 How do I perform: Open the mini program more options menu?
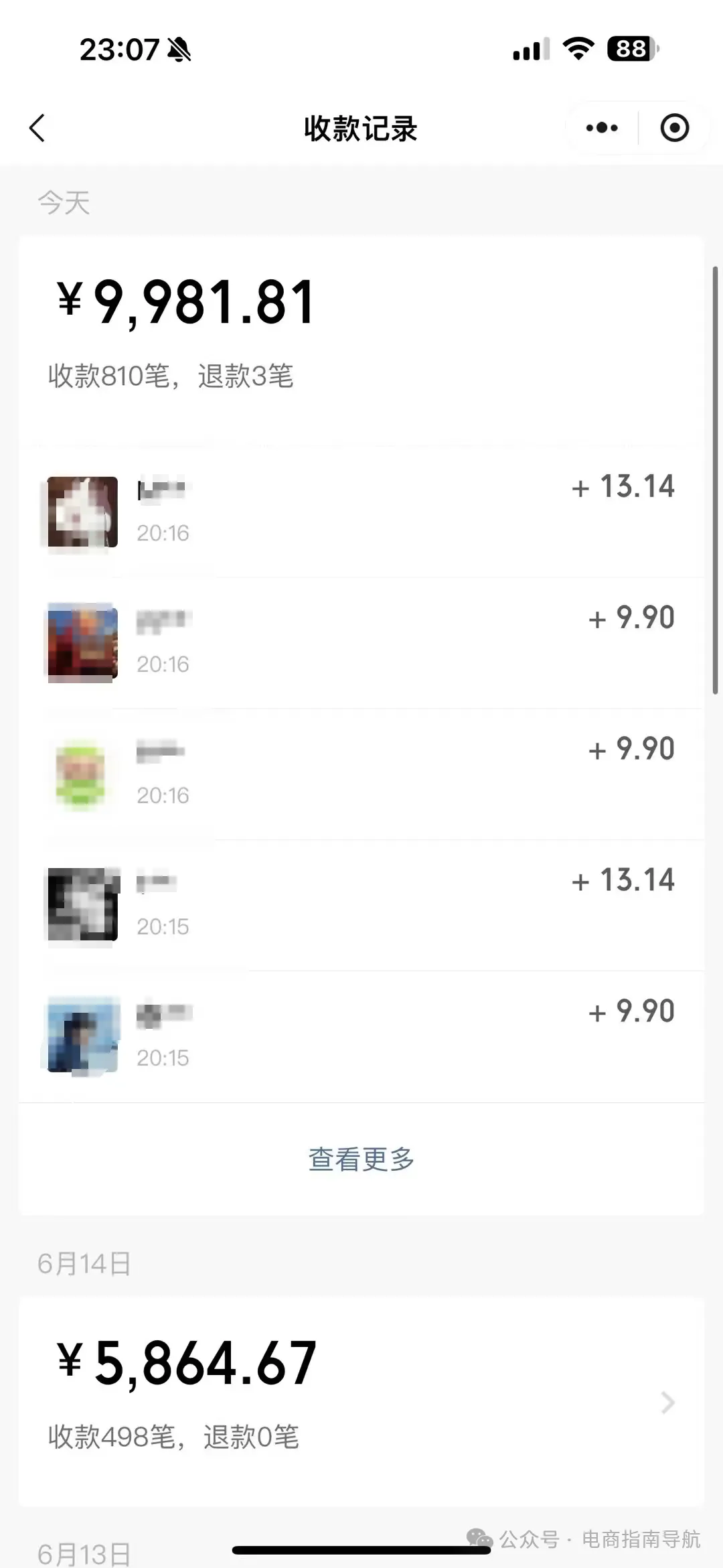pyautogui.click(x=602, y=128)
